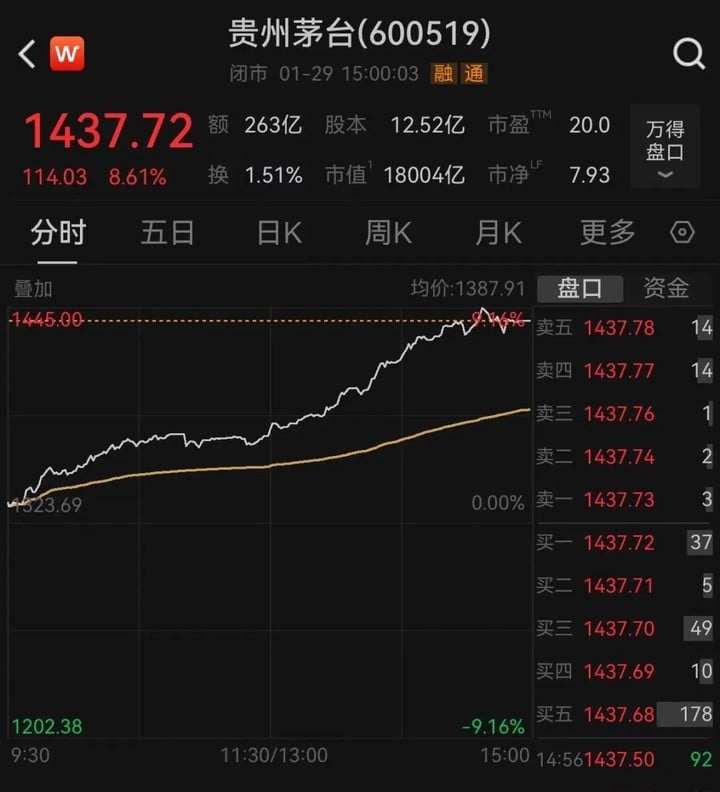Tap 叠加 to overlay another stock
Screen dimensions: 720x792
point(33,289)
